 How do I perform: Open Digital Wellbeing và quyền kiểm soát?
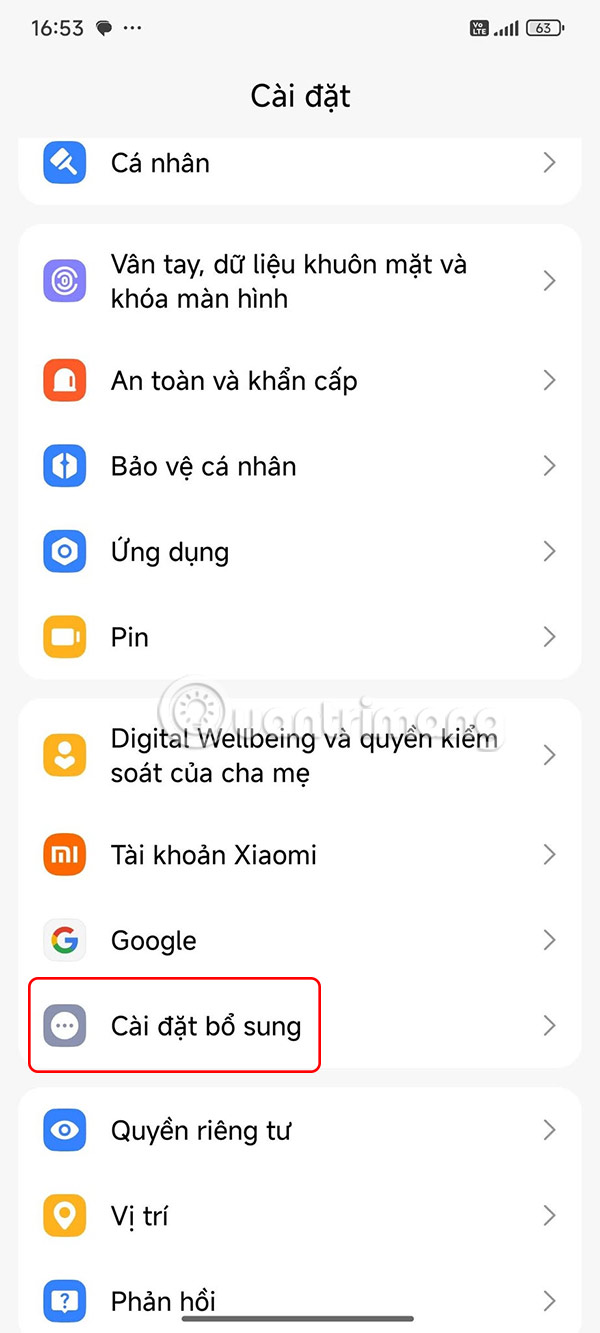(x=300, y=755)
